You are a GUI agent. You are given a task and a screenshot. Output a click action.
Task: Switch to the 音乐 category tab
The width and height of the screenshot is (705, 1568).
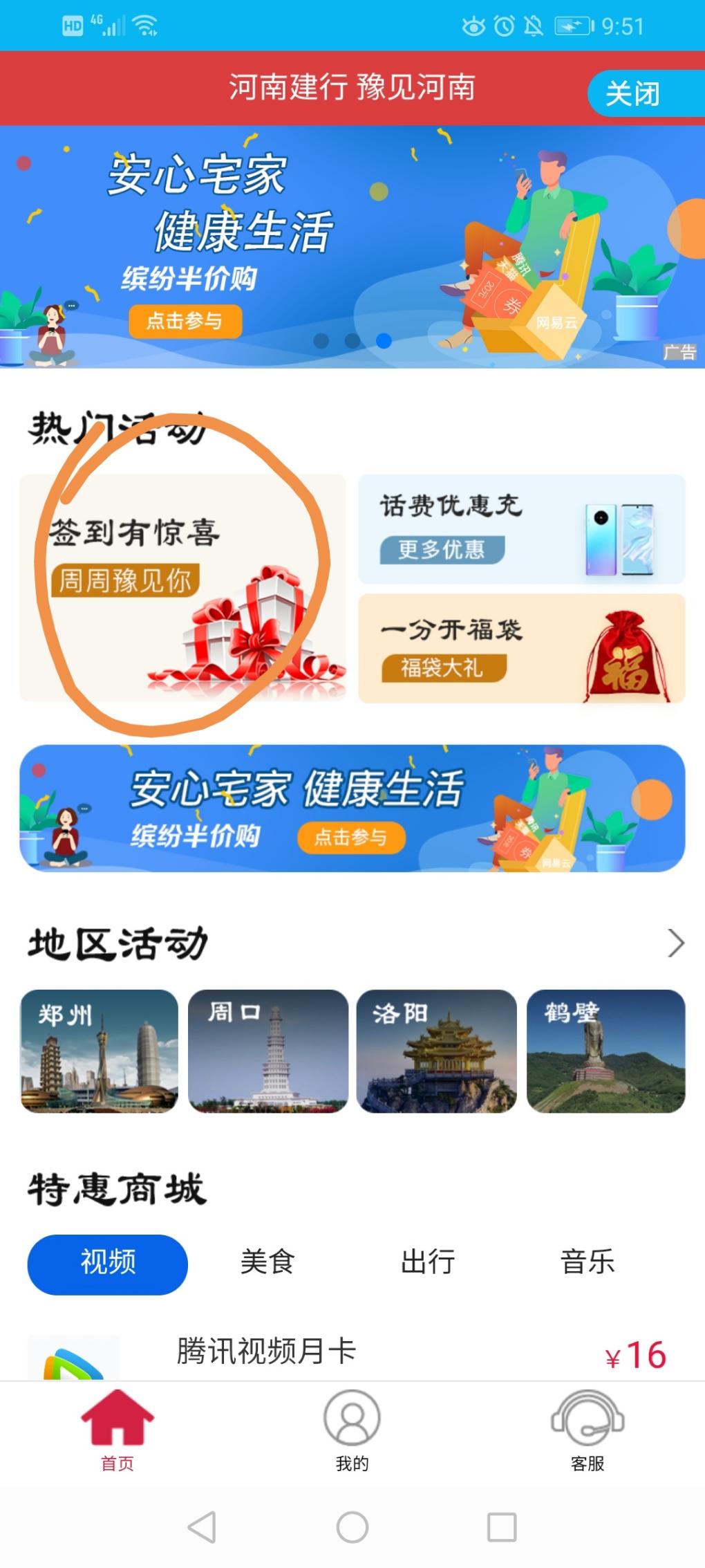587,1262
